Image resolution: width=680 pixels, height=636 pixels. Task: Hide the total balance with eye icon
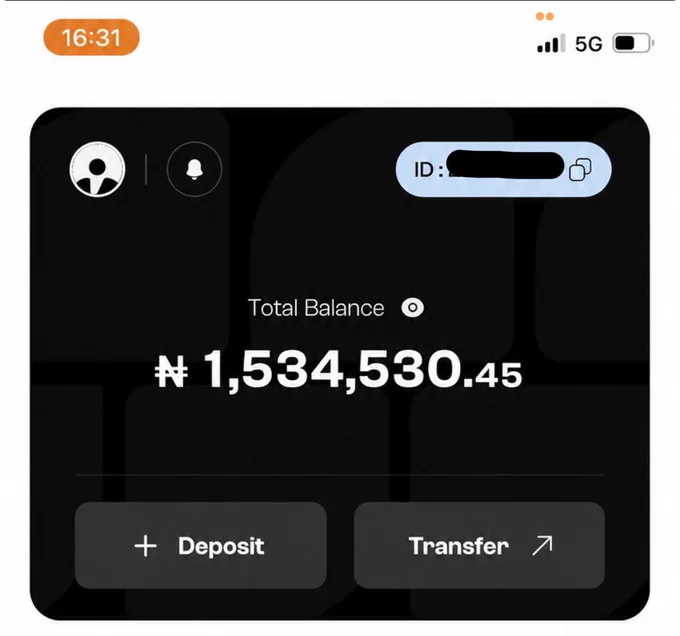(x=412, y=308)
